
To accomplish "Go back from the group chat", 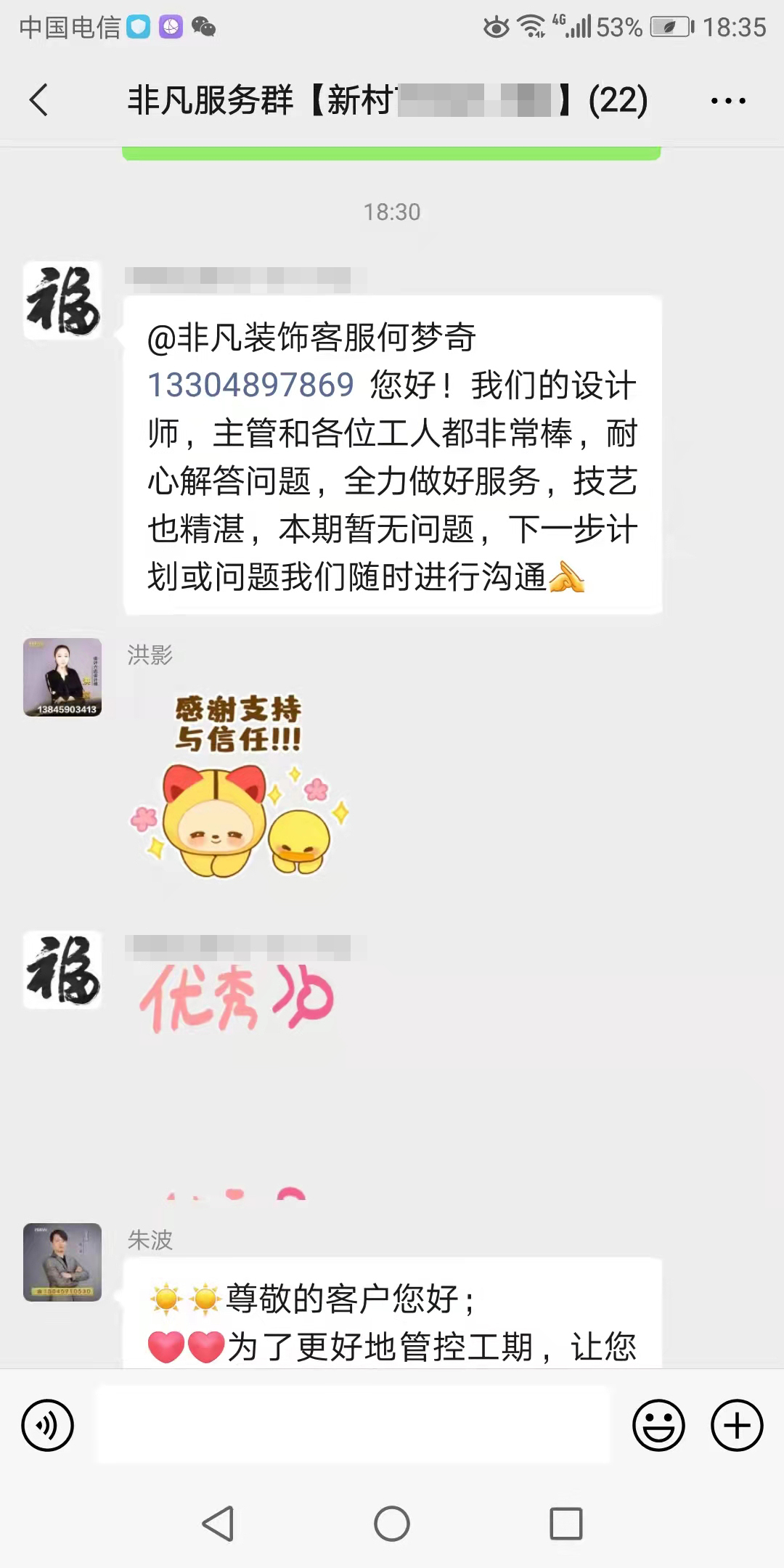I will click(39, 99).
